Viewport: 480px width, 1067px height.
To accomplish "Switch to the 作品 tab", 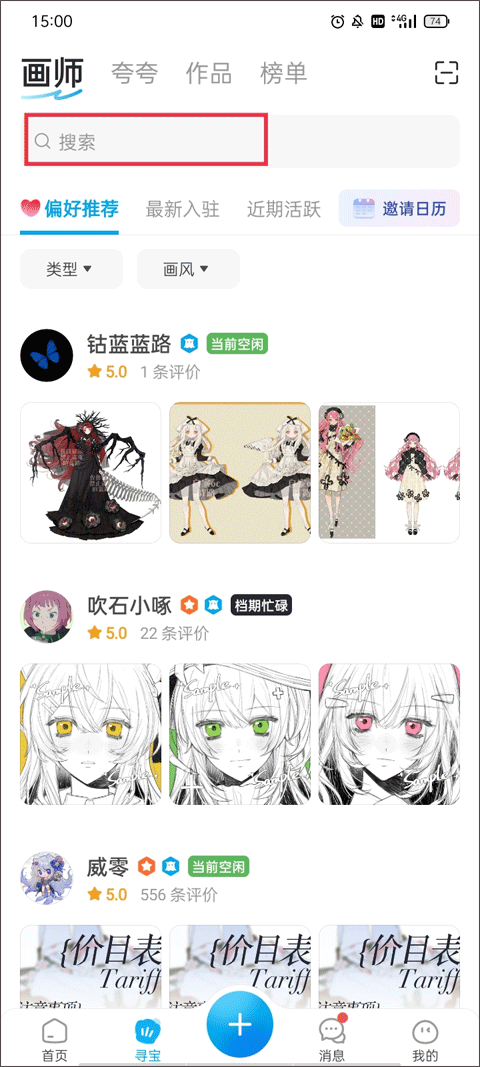I will click(209, 73).
